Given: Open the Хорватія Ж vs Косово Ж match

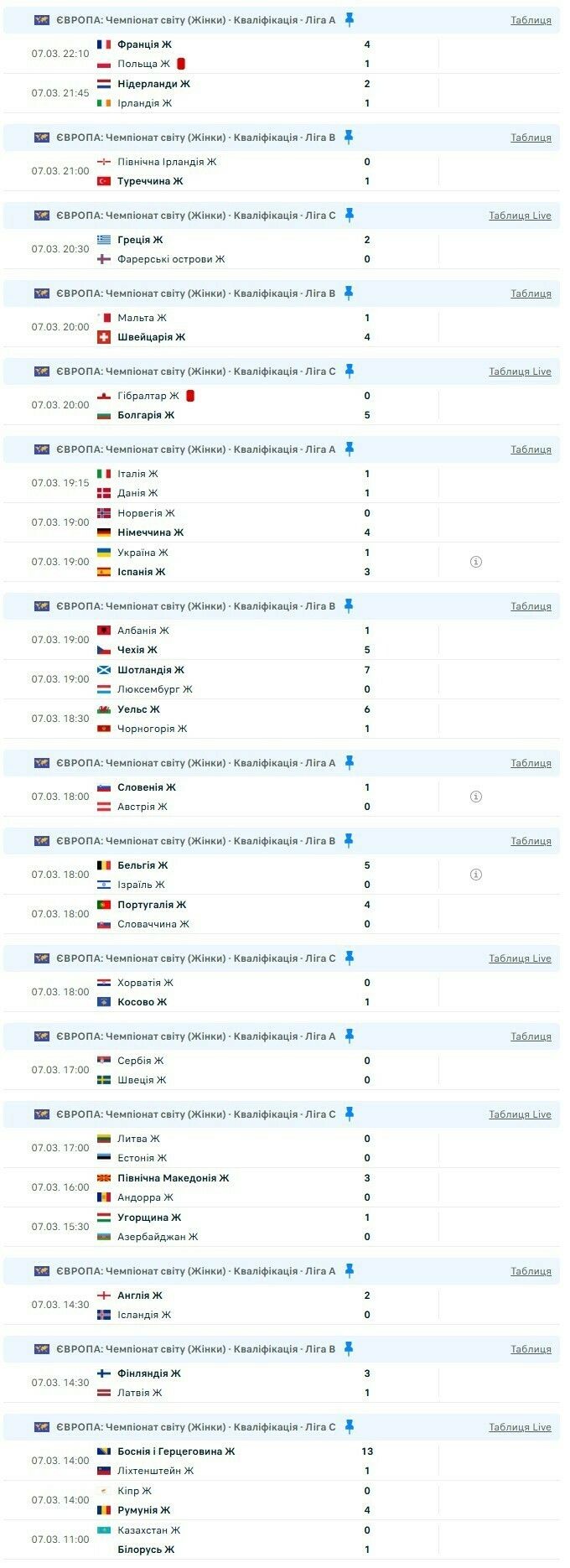Looking at the screenshot, I should tap(282, 992).
